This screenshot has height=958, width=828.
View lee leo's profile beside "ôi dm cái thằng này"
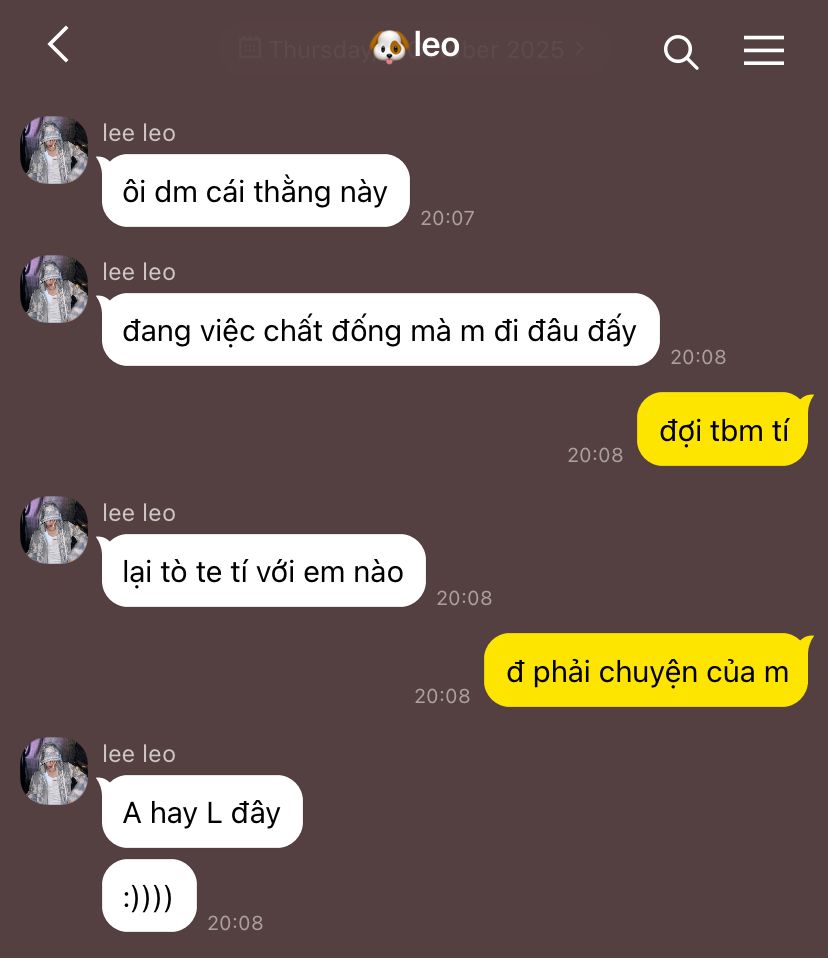point(54,150)
